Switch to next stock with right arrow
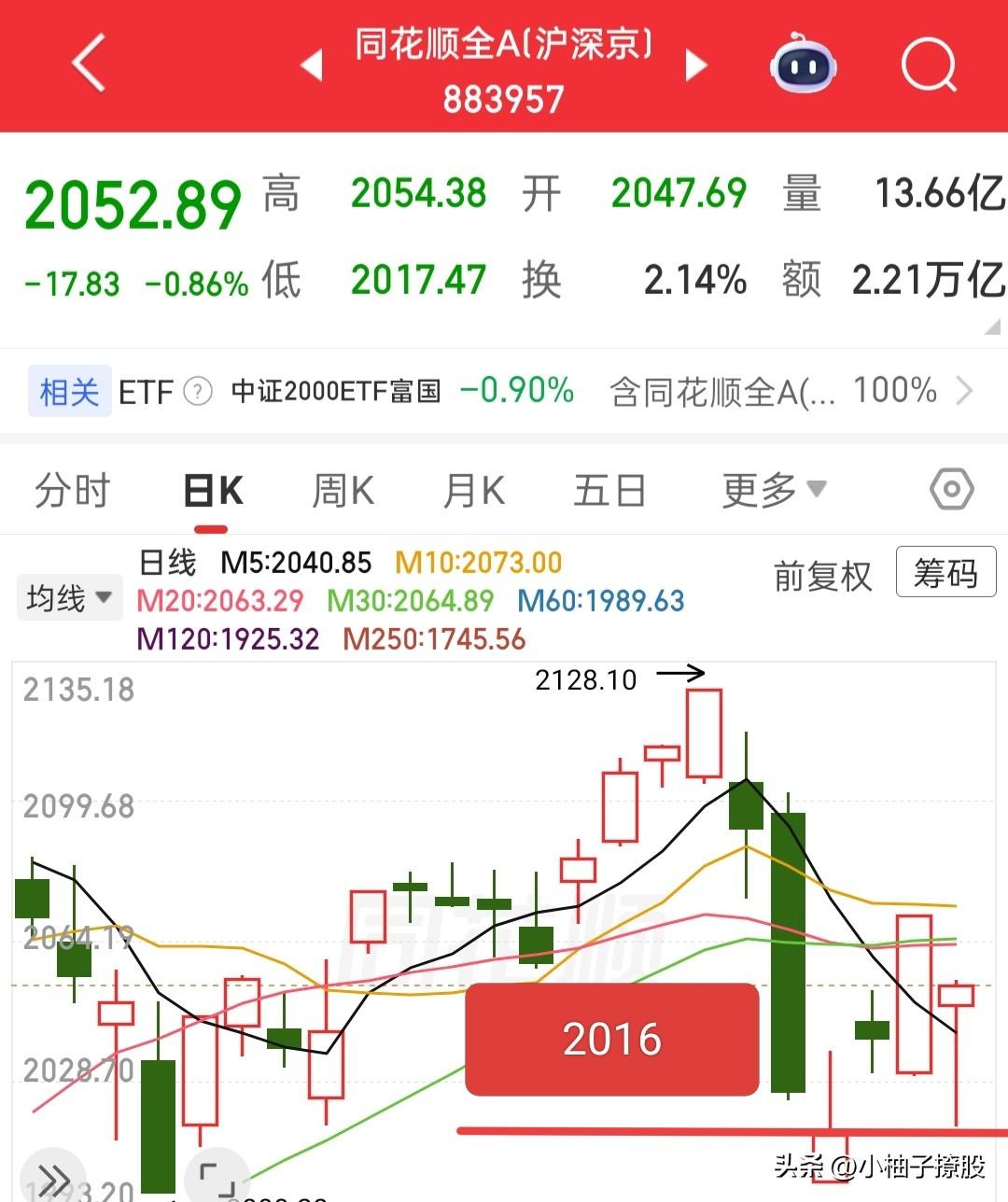This screenshot has height=1202, width=1008. coord(697,65)
